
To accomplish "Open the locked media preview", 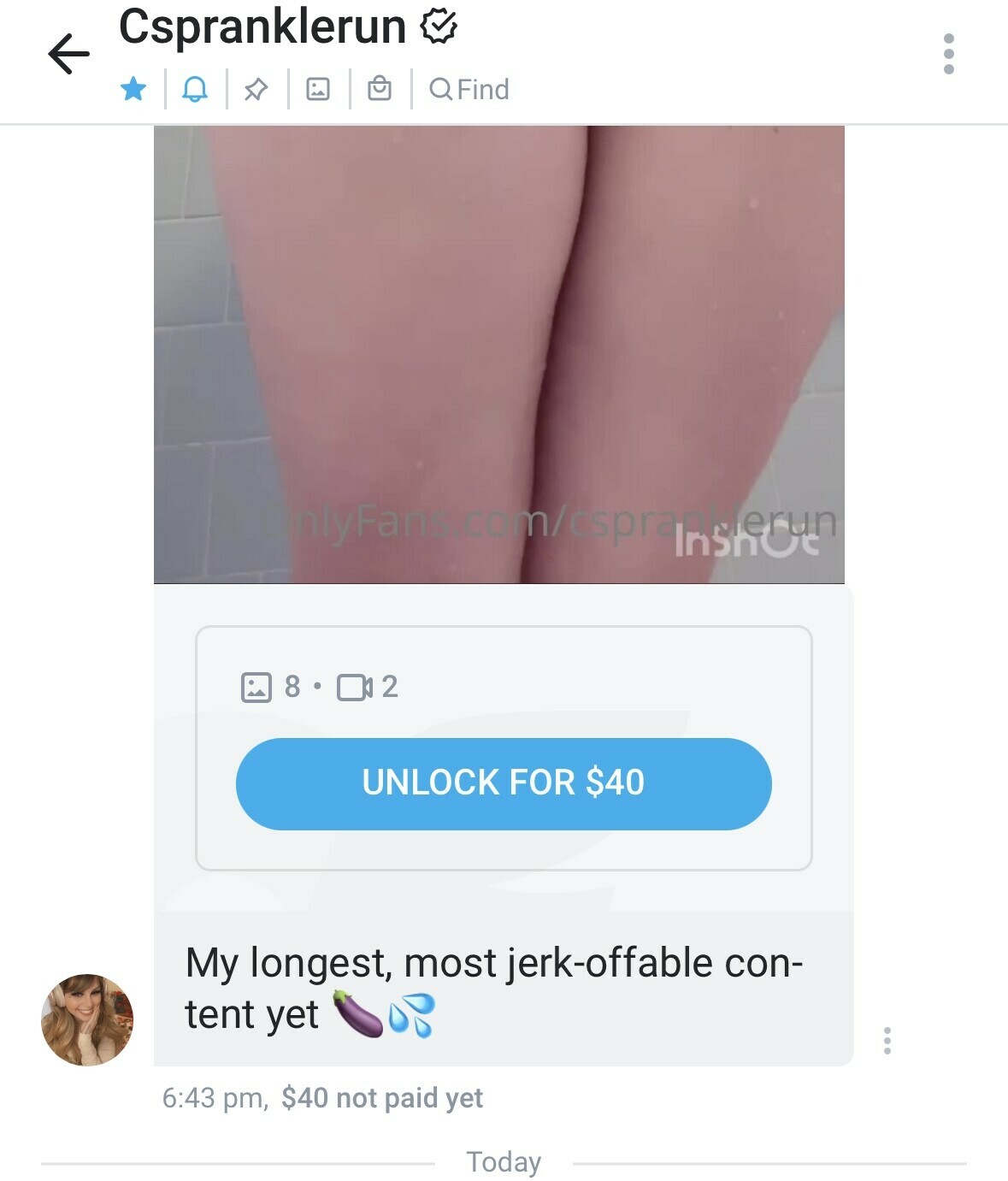I will click(x=498, y=354).
